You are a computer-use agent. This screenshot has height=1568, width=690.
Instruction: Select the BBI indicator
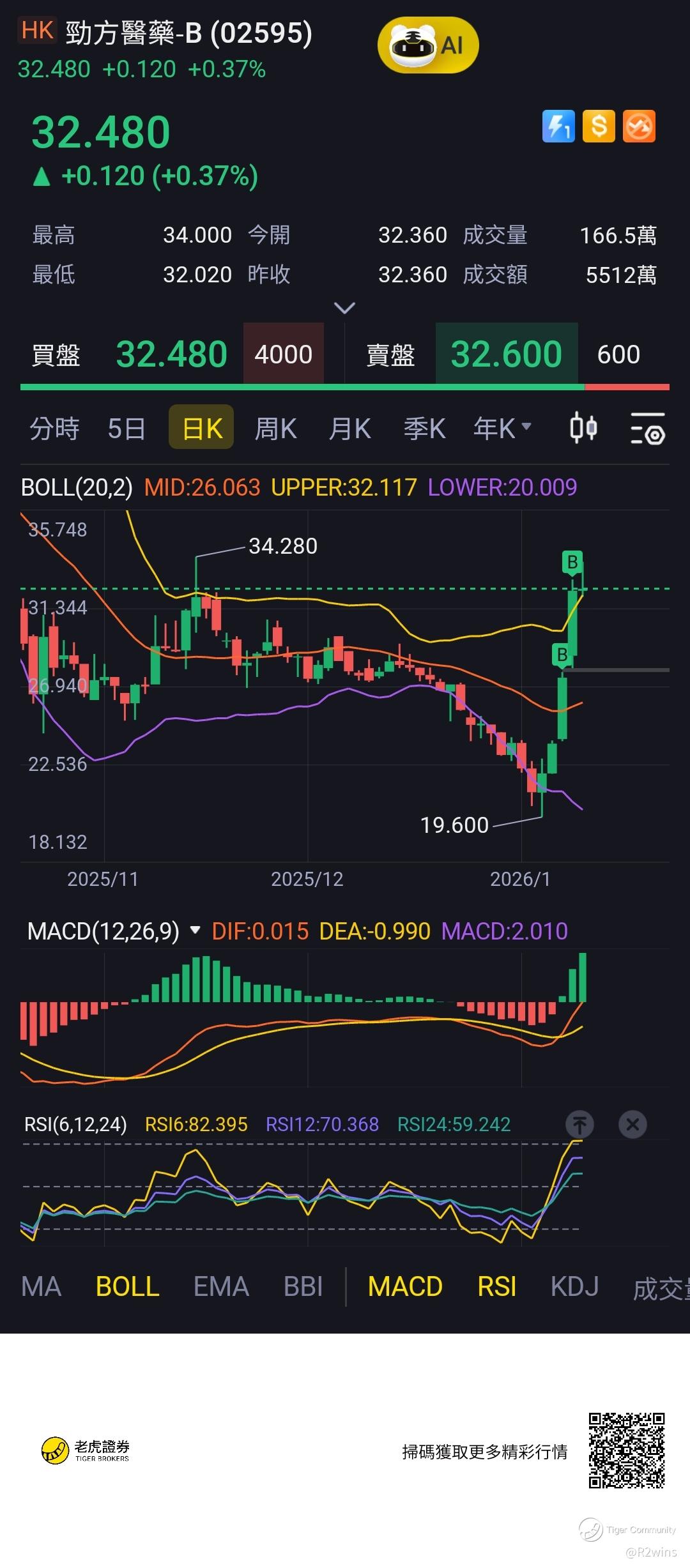tap(303, 1286)
